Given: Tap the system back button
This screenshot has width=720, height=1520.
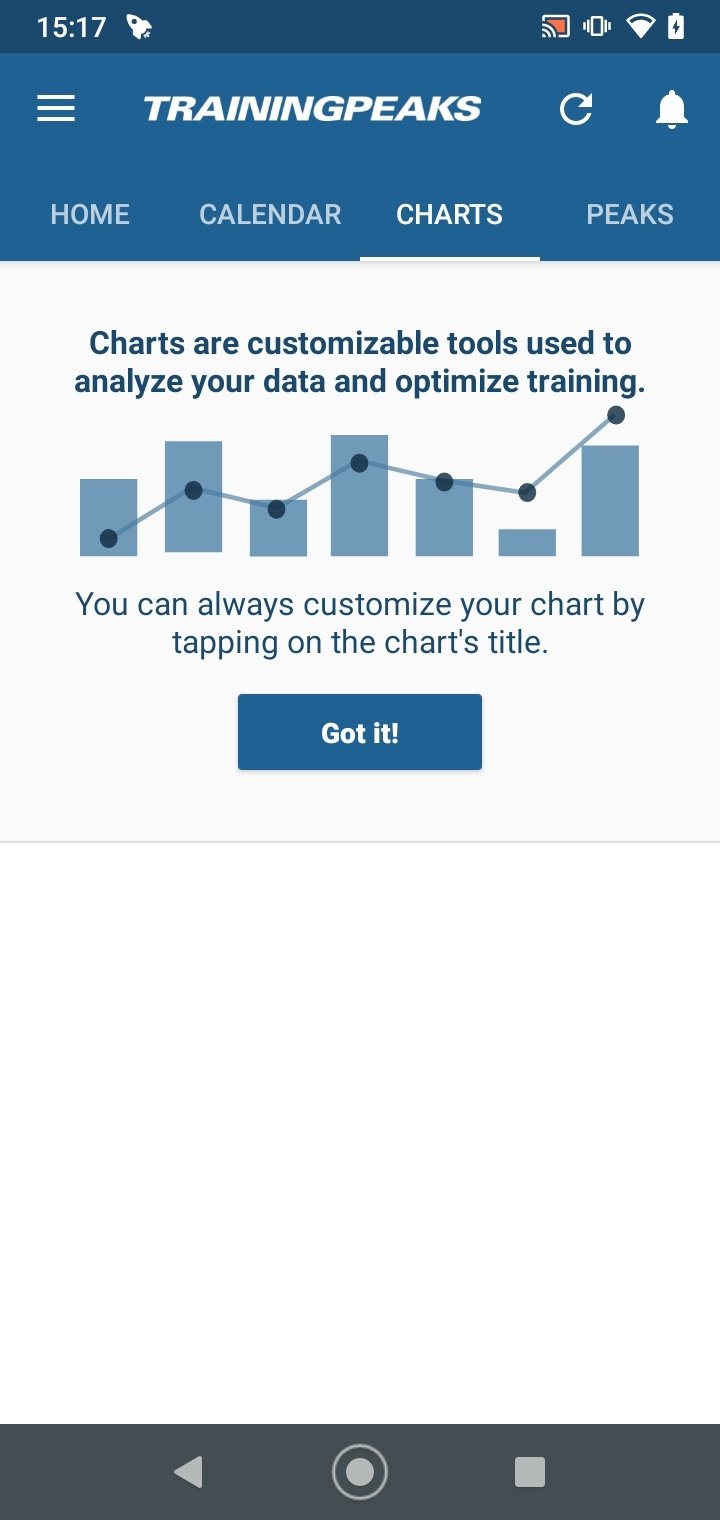Looking at the screenshot, I should click(188, 1472).
